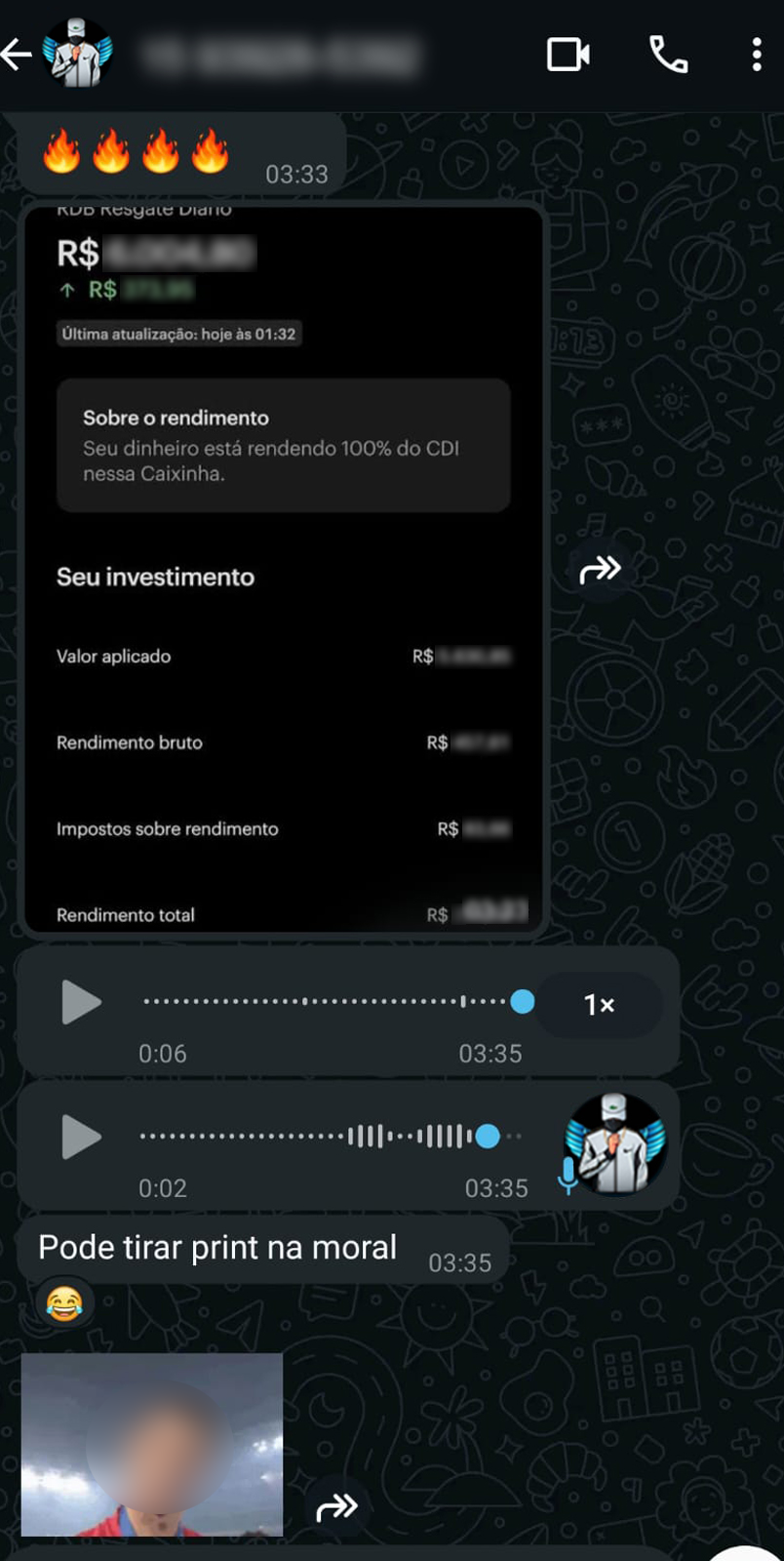Viewport: 784px width, 1561px height.
Task: Open the overflow menu
Action: click(x=757, y=55)
